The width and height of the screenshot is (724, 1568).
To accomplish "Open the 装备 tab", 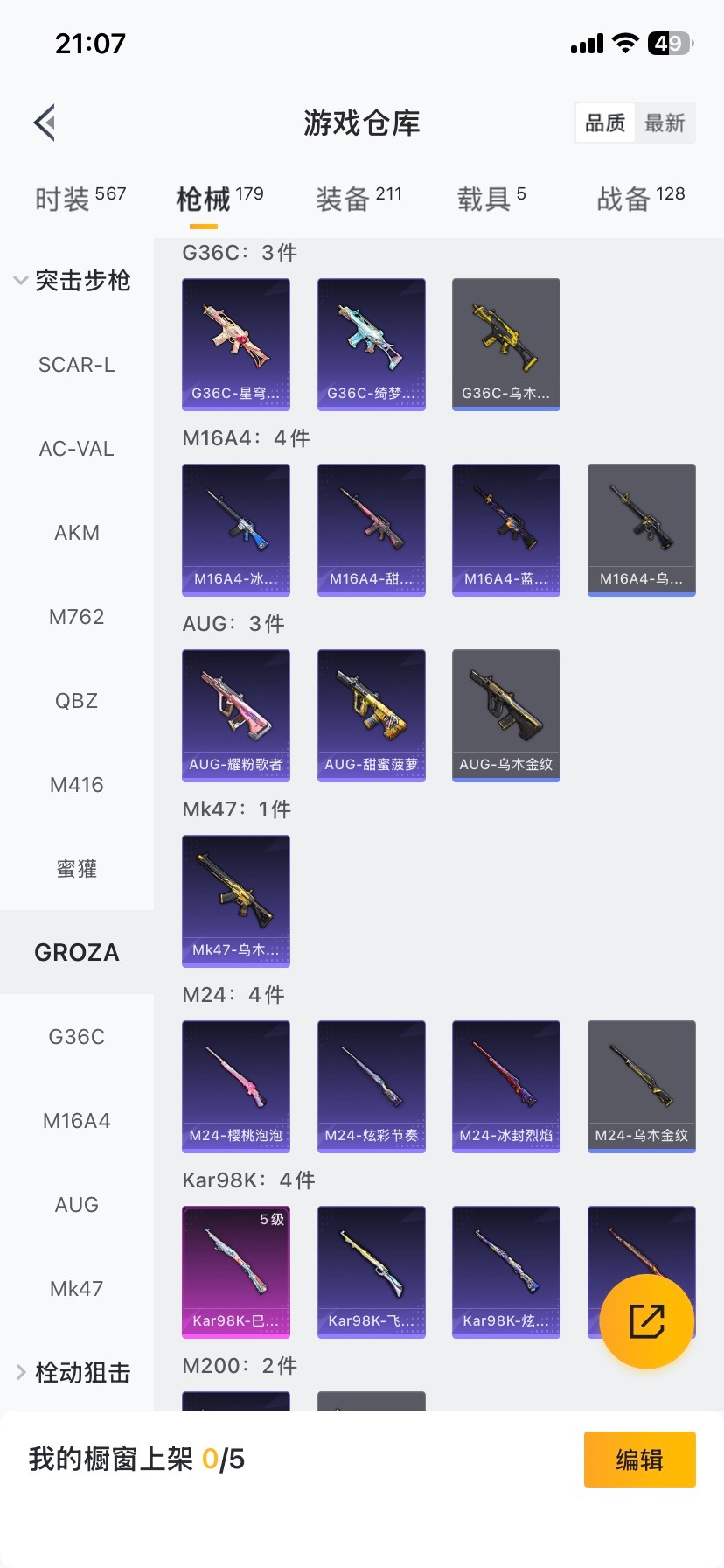I will pyautogui.click(x=359, y=199).
